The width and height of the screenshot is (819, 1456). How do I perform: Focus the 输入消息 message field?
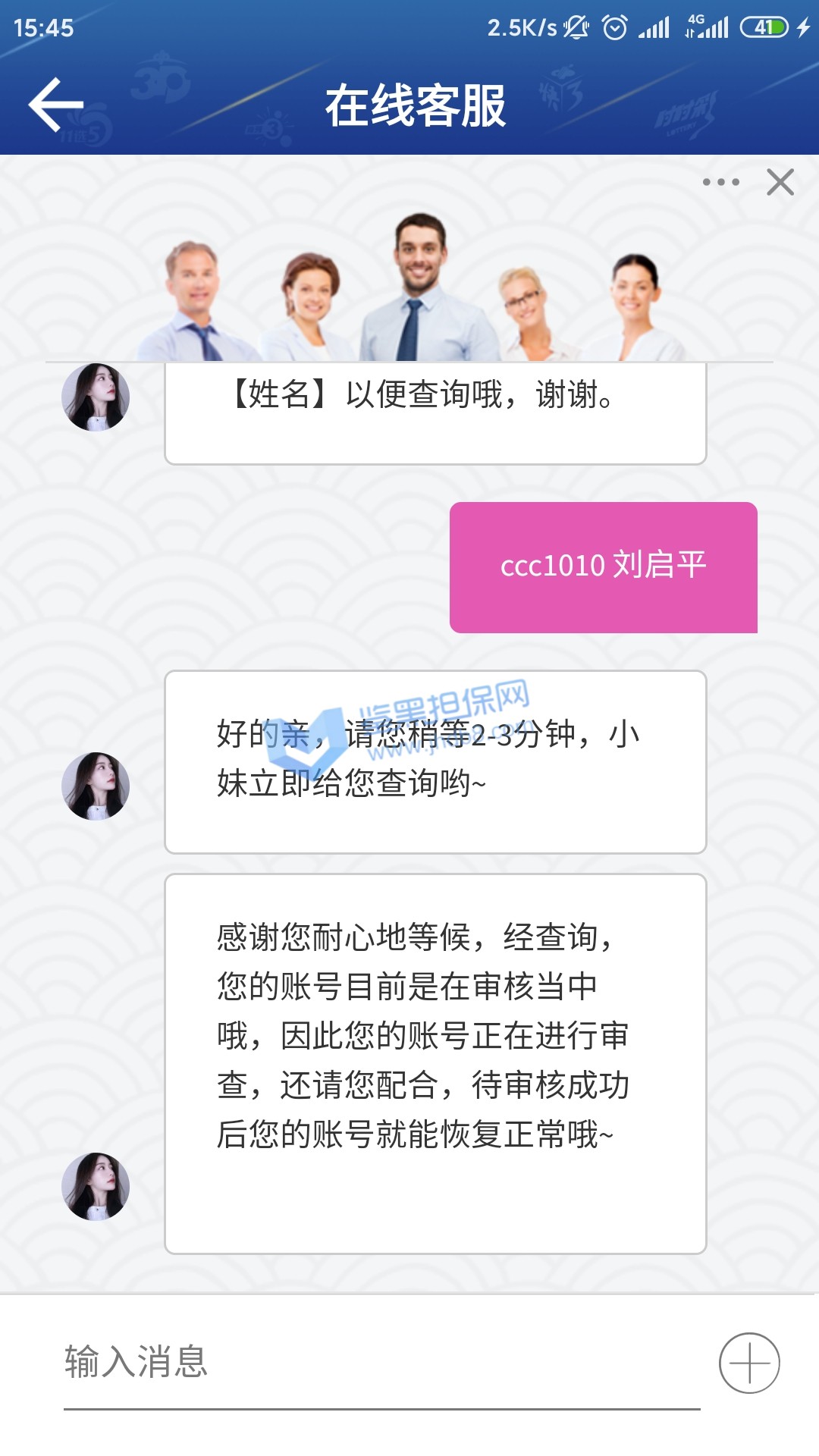379,1361
